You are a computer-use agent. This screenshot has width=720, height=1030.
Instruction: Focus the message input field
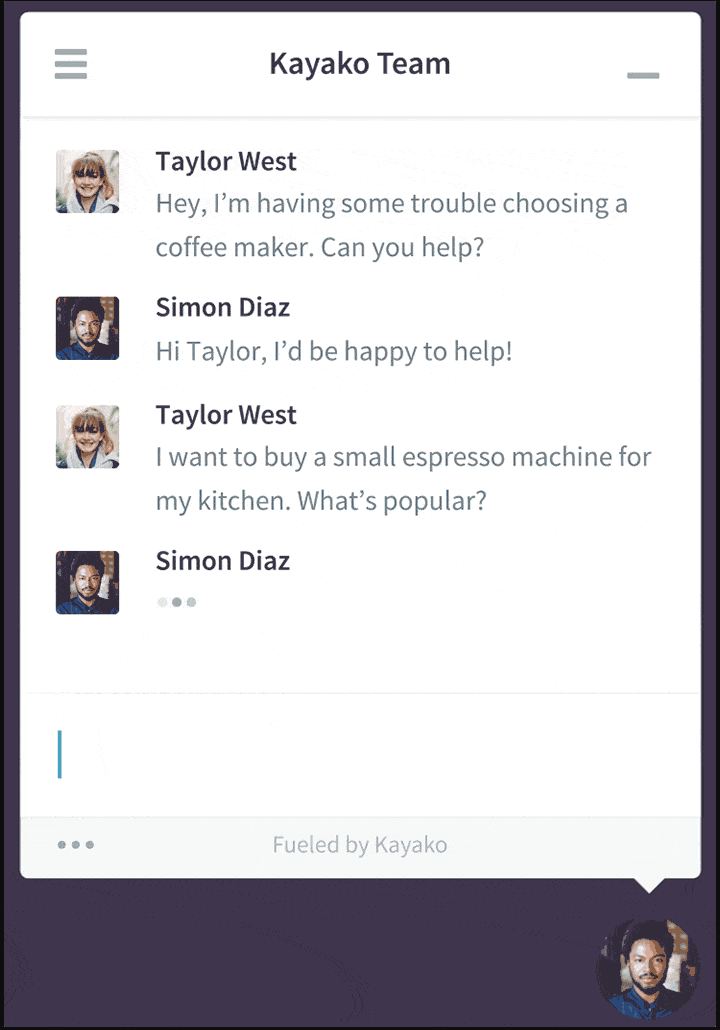(360, 754)
